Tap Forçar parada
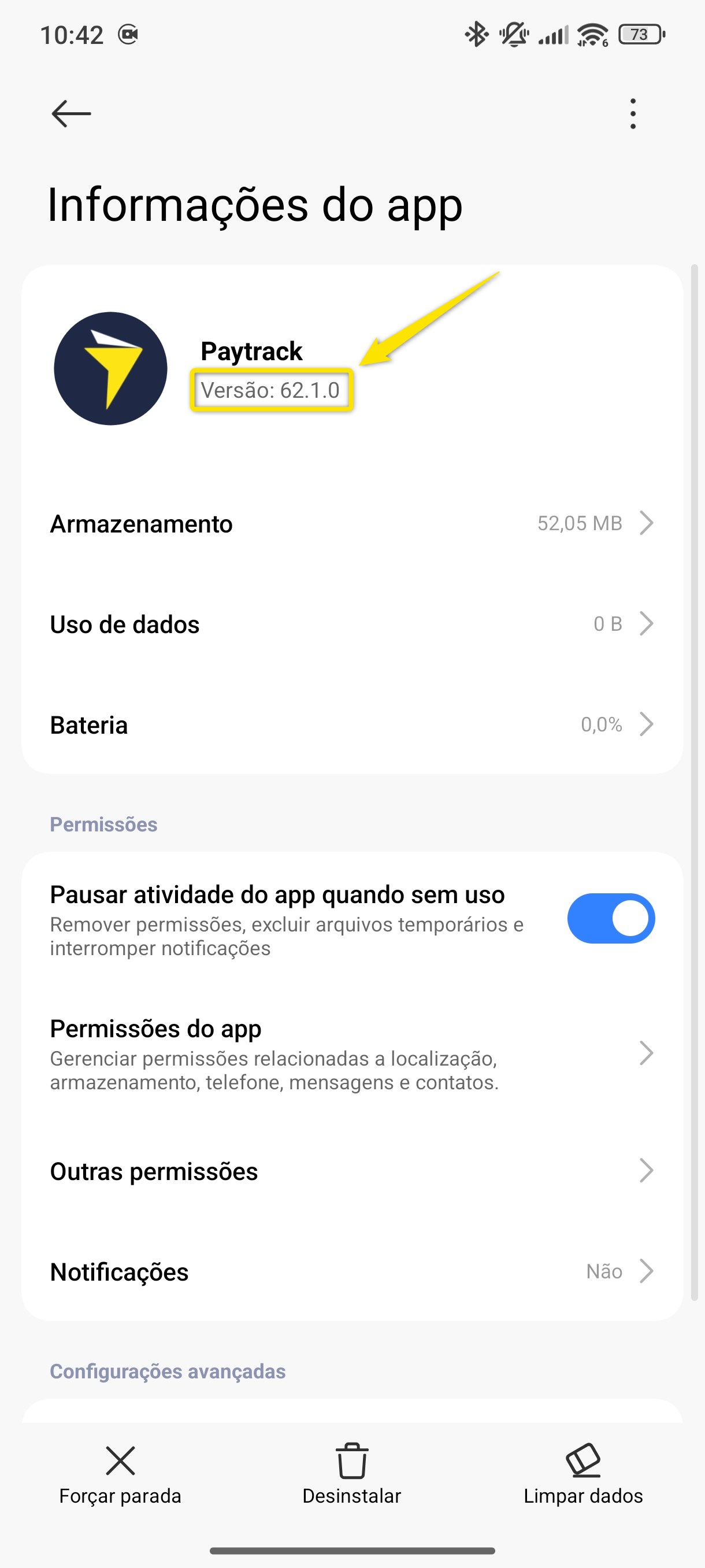Screen dimensions: 705x1568 pyautogui.click(x=120, y=1474)
